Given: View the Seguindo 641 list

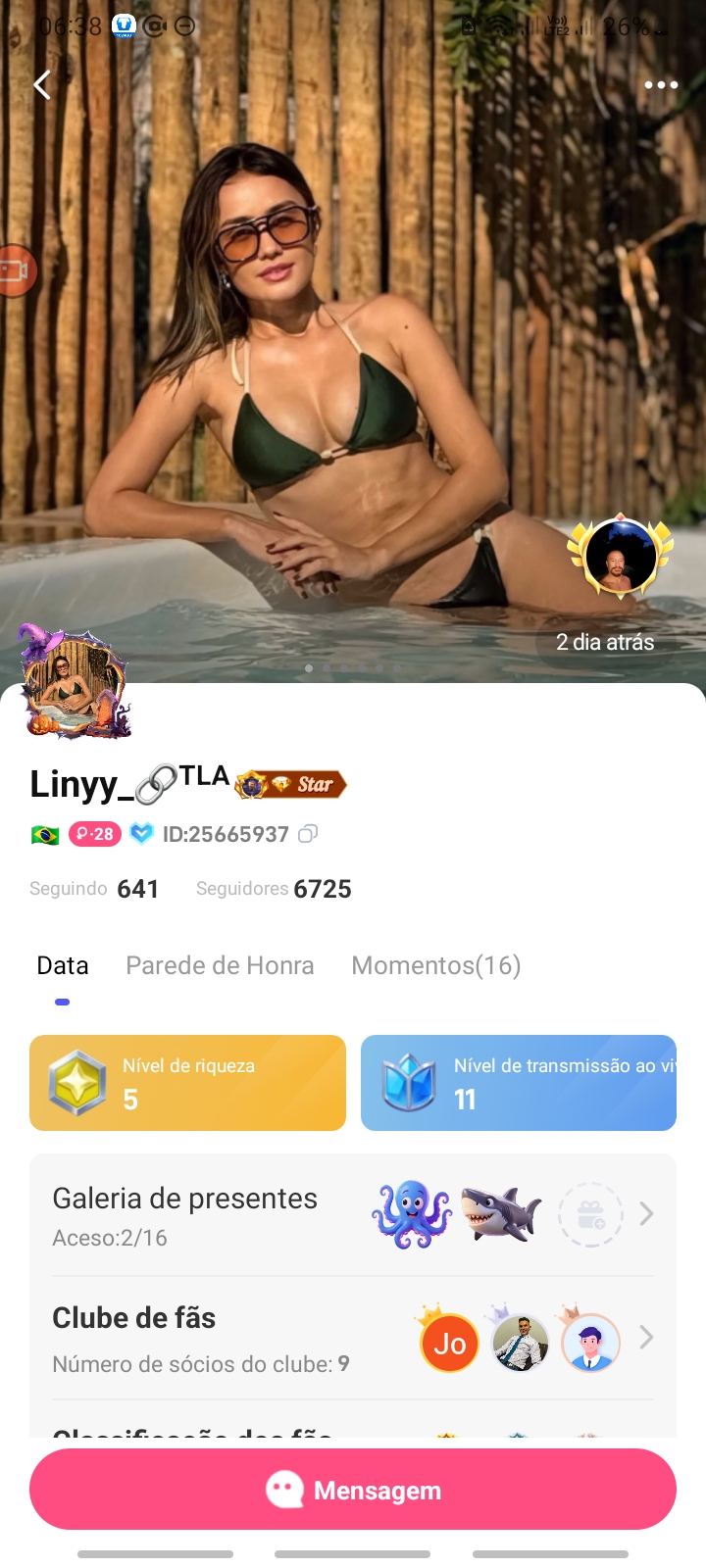Looking at the screenshot, I should click(94, 889).
